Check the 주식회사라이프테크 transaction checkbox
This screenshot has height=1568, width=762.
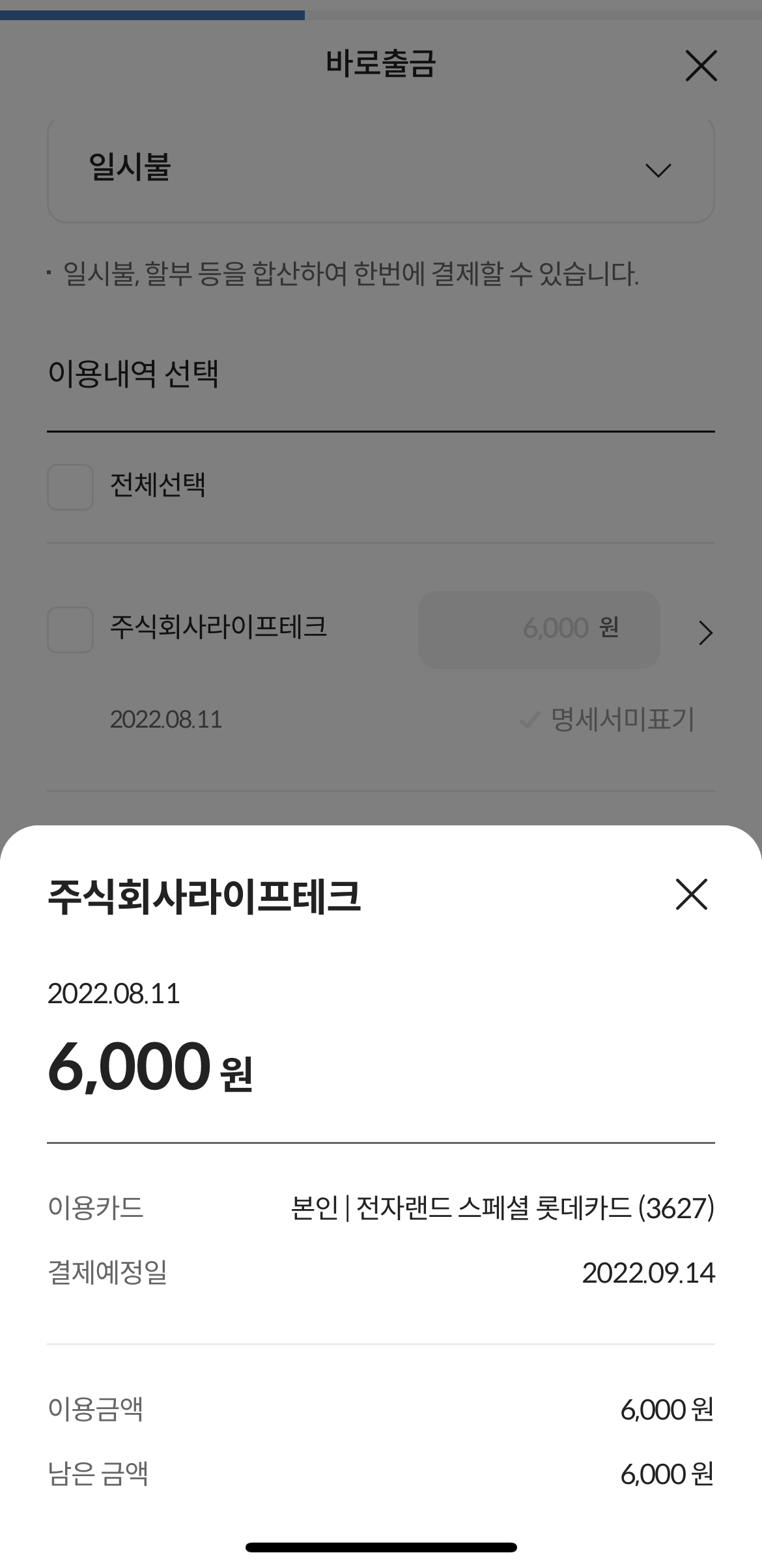pyautogui.click(x=70, y=629)
